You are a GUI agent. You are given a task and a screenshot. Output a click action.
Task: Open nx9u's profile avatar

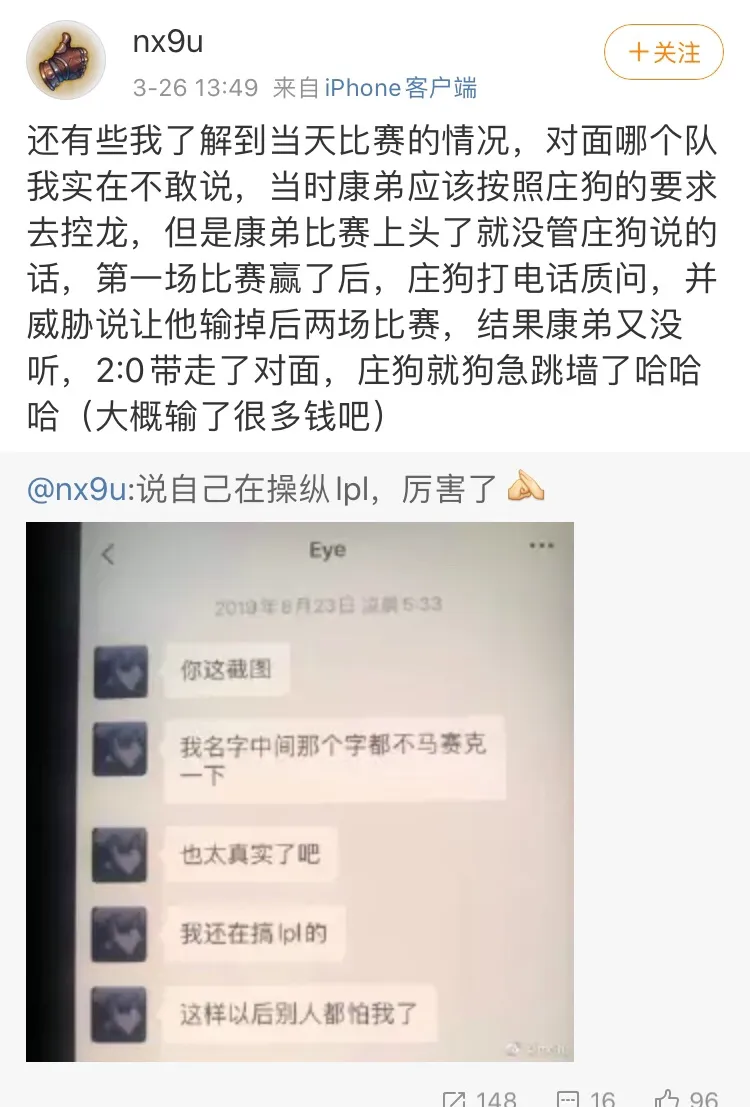(66, 59)
